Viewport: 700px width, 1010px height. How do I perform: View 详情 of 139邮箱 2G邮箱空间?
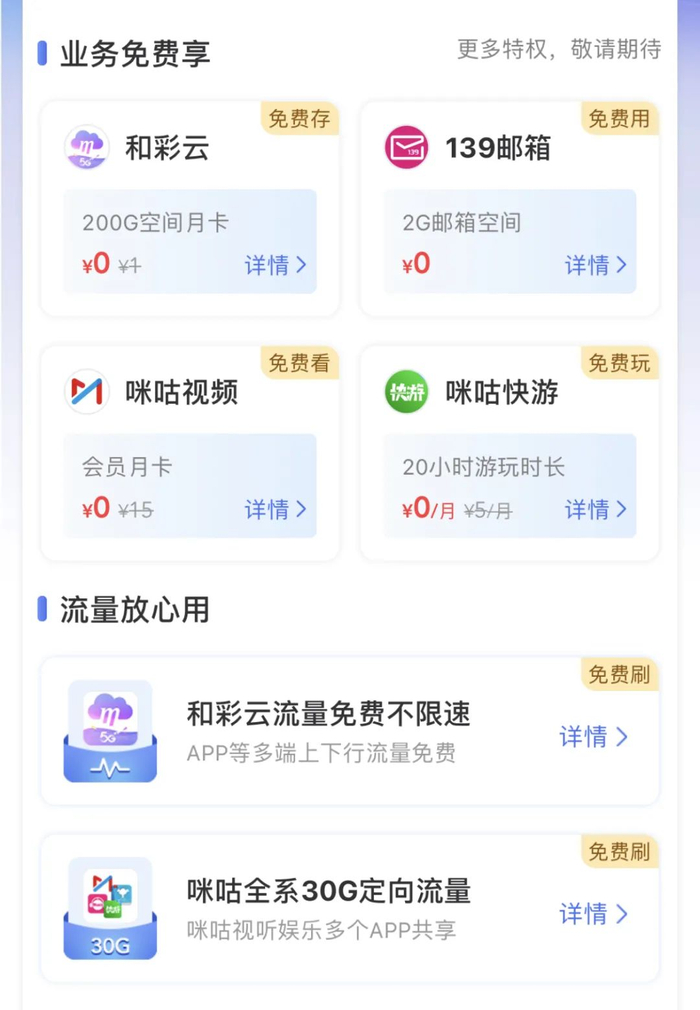(595, 265)
